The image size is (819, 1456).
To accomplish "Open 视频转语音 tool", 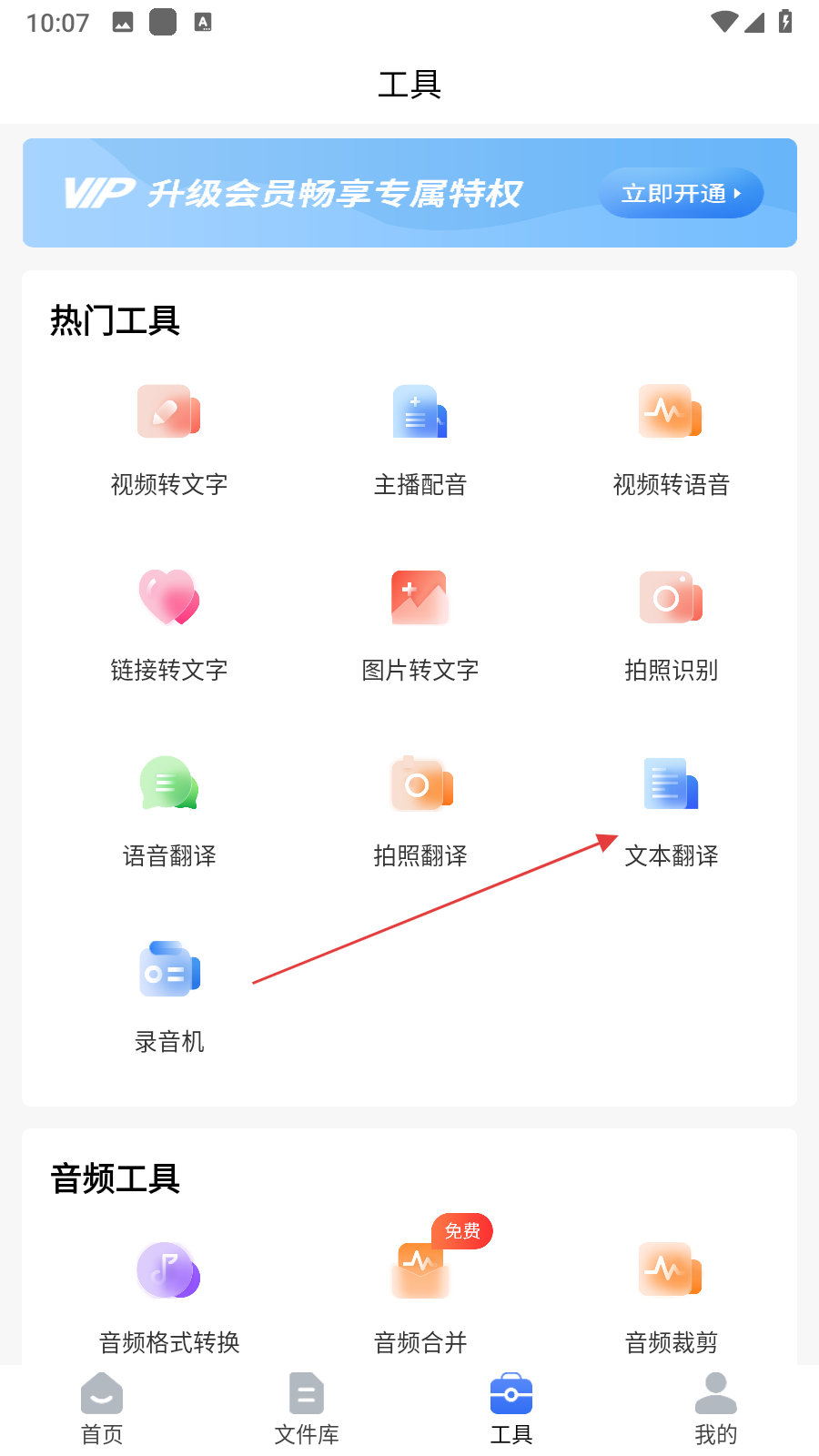I will click(x=671, y=435).
